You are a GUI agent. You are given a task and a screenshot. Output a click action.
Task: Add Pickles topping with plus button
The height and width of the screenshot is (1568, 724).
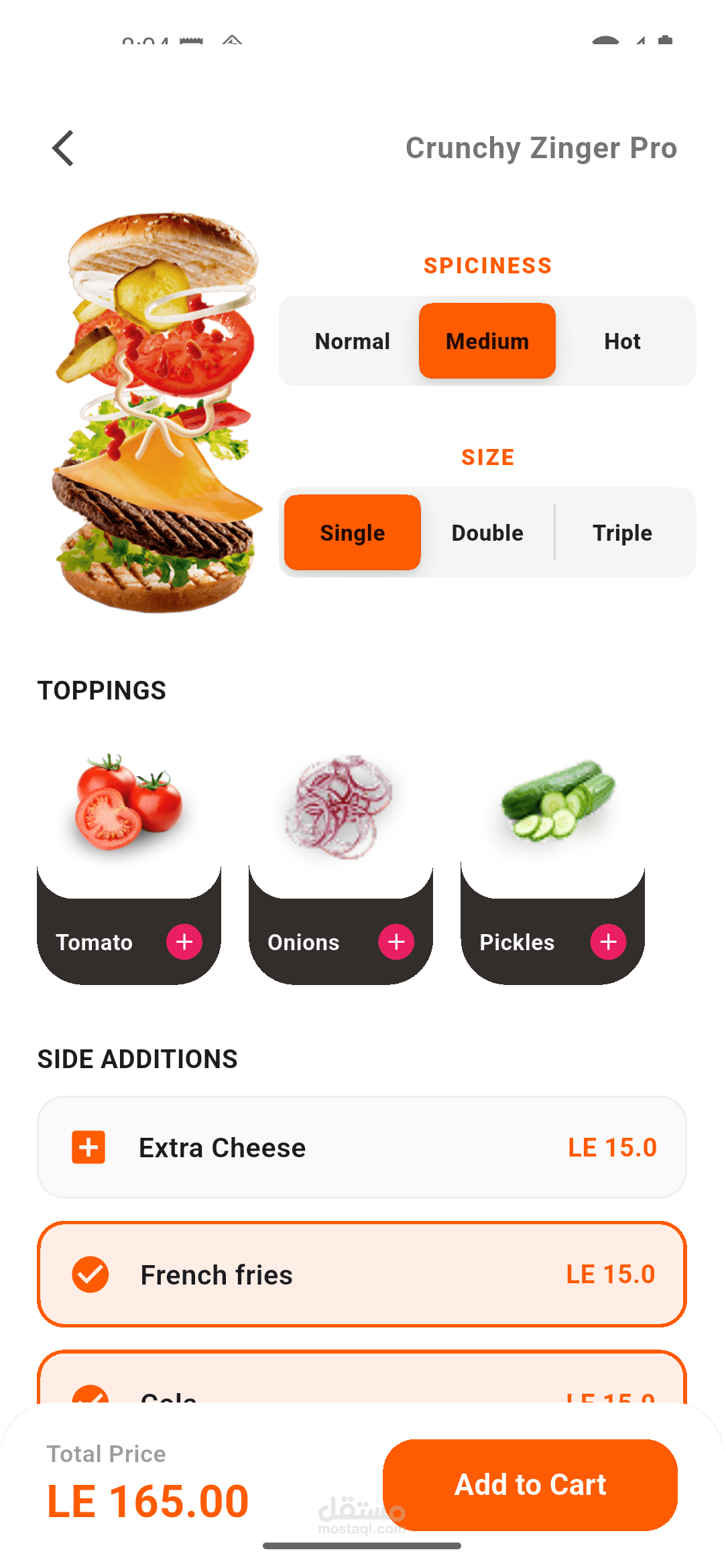608,941
